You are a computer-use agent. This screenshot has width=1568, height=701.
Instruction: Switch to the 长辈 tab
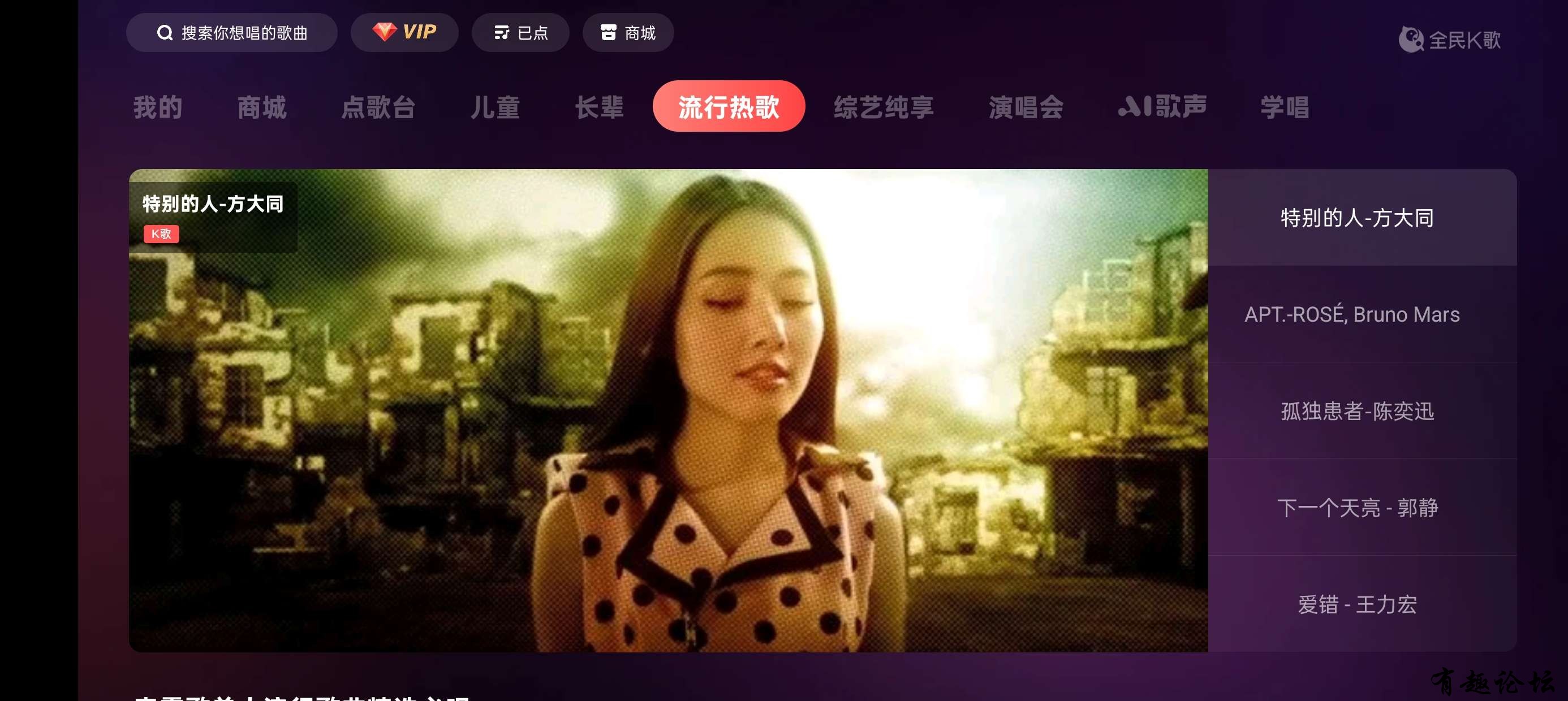599,107
